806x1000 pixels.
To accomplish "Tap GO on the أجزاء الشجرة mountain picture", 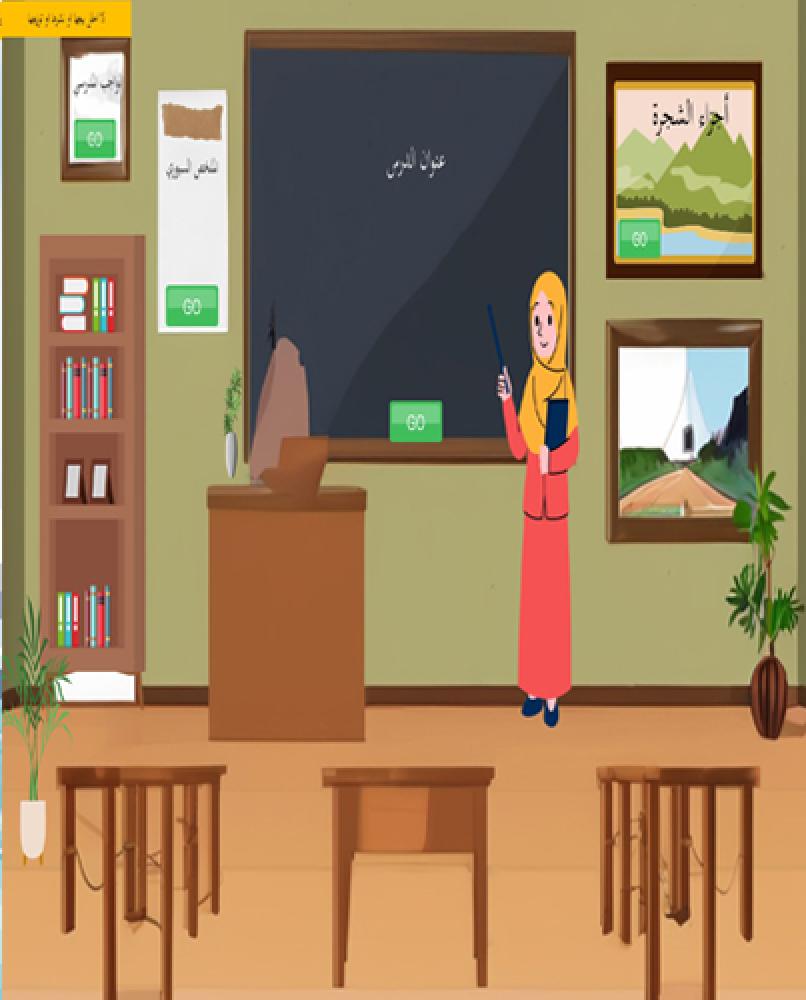I will (640, 239).
